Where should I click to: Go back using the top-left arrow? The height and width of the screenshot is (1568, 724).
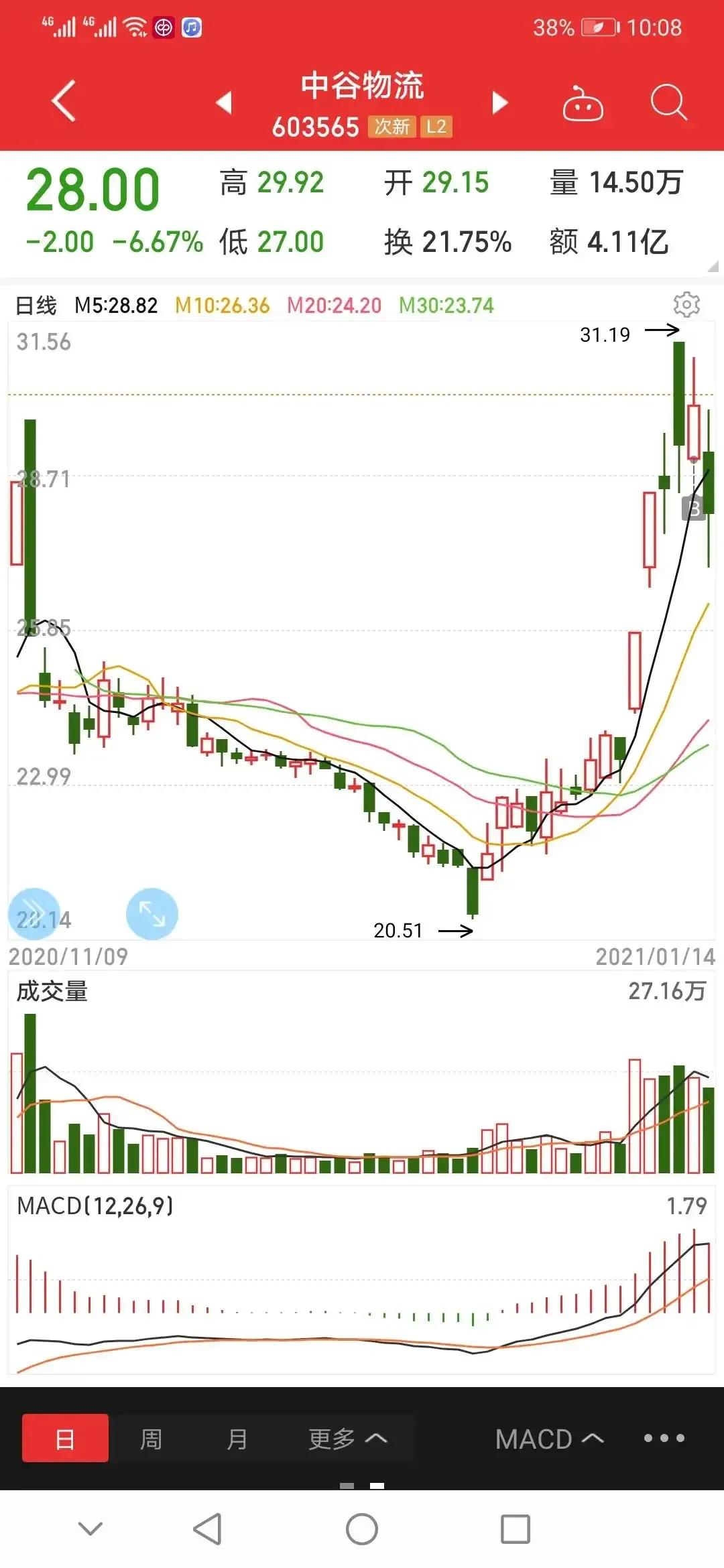[64, 101]
